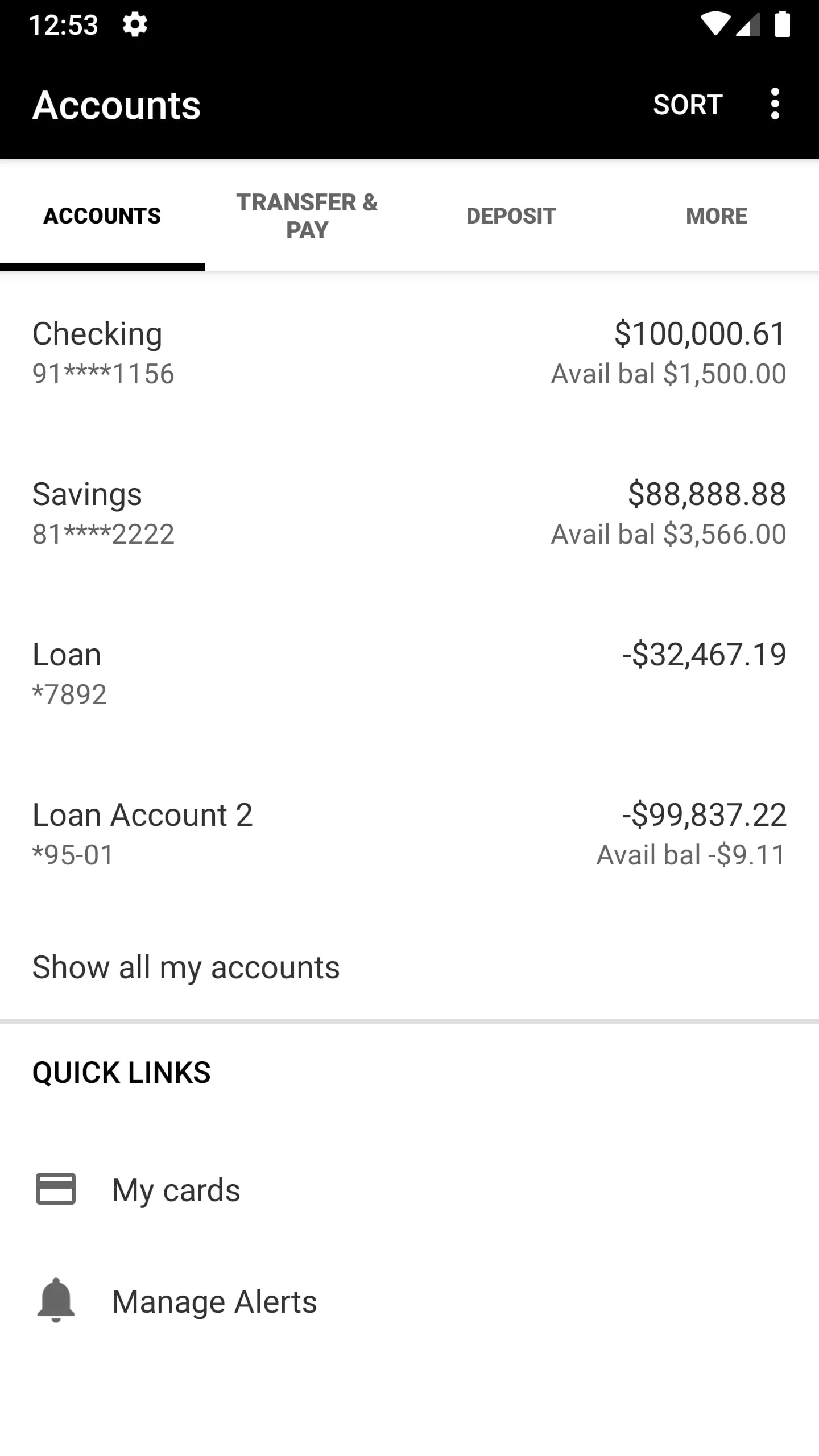This screenshot has width=819, height=1456.
Task: Stay on the ACCOUNTS tab
Action: click(x=102, y=216)
